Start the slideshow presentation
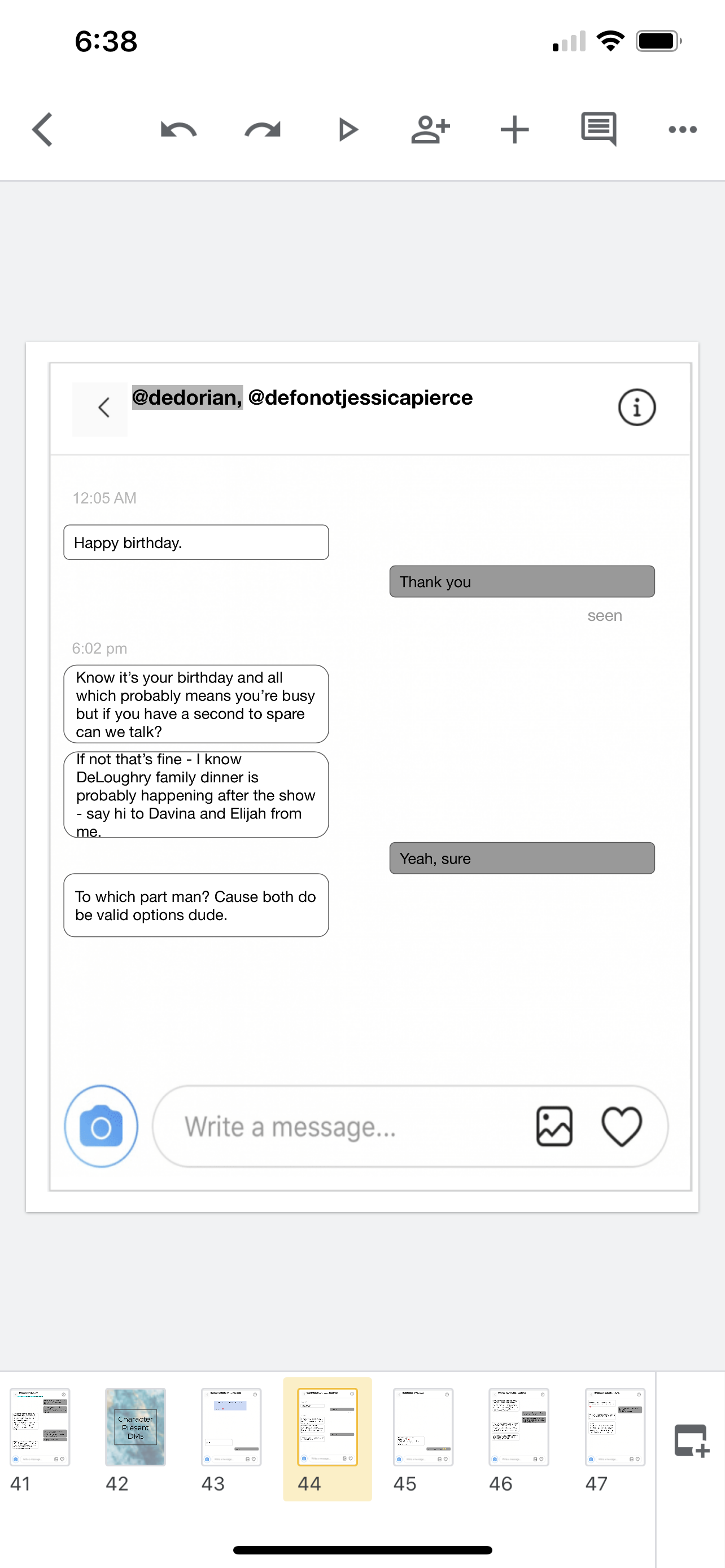Image resolution: width=725 pixels, height=1568 pixels. pos(348,129)
